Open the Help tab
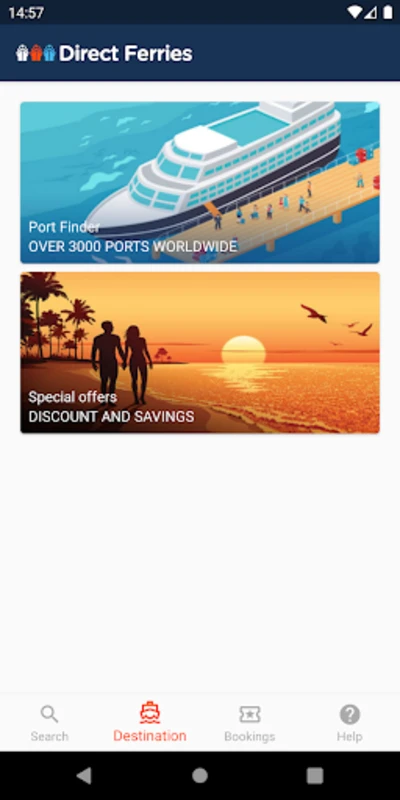Viewport: 400px width, 800px height. coord(349,722)
